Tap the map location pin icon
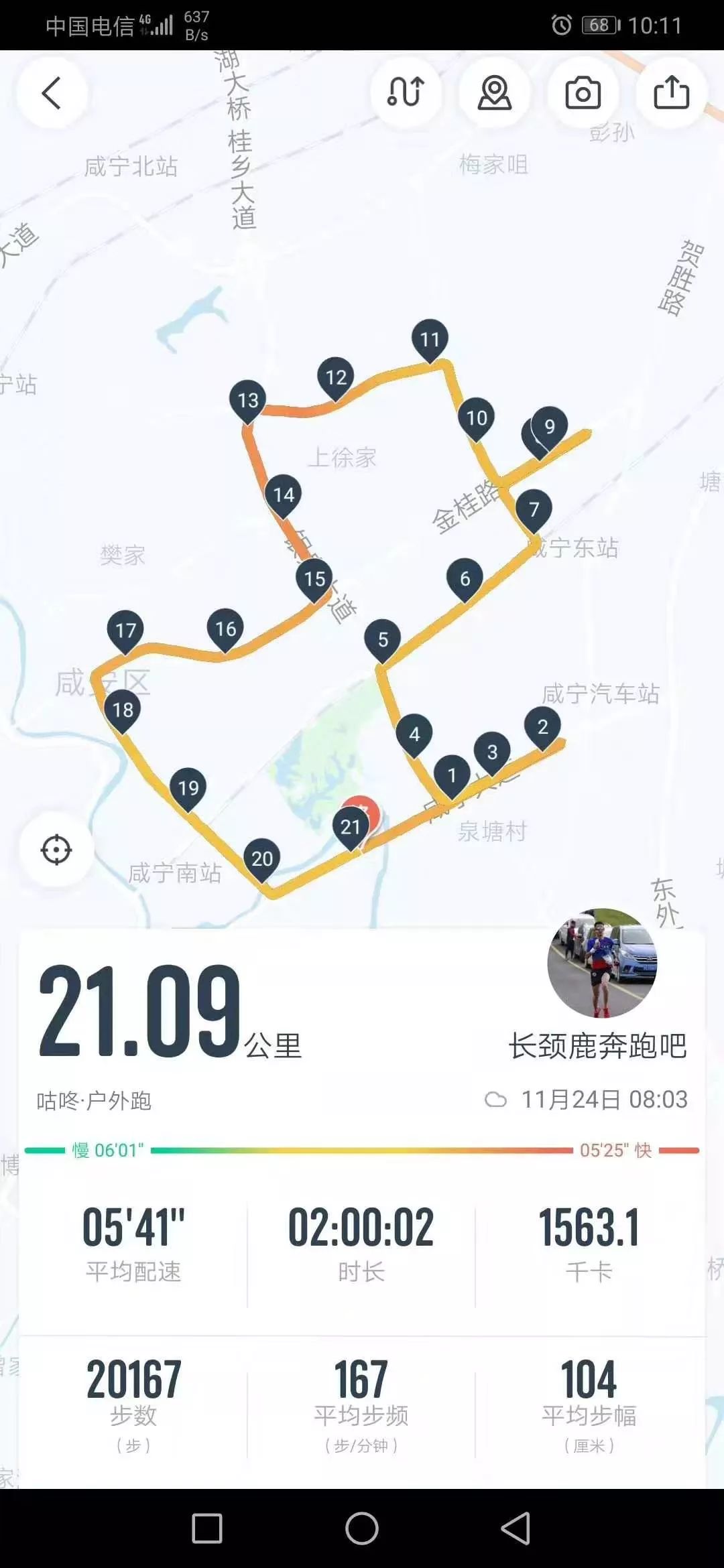Screen dimensions: 724x1568 (x=495, y=92)
